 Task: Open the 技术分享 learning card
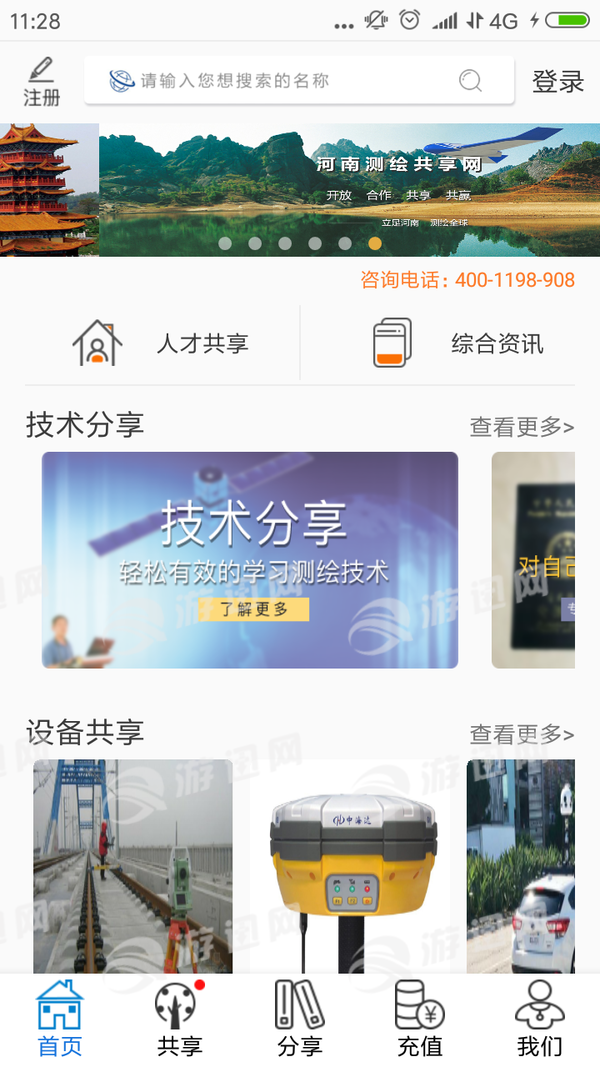point(250,560)
